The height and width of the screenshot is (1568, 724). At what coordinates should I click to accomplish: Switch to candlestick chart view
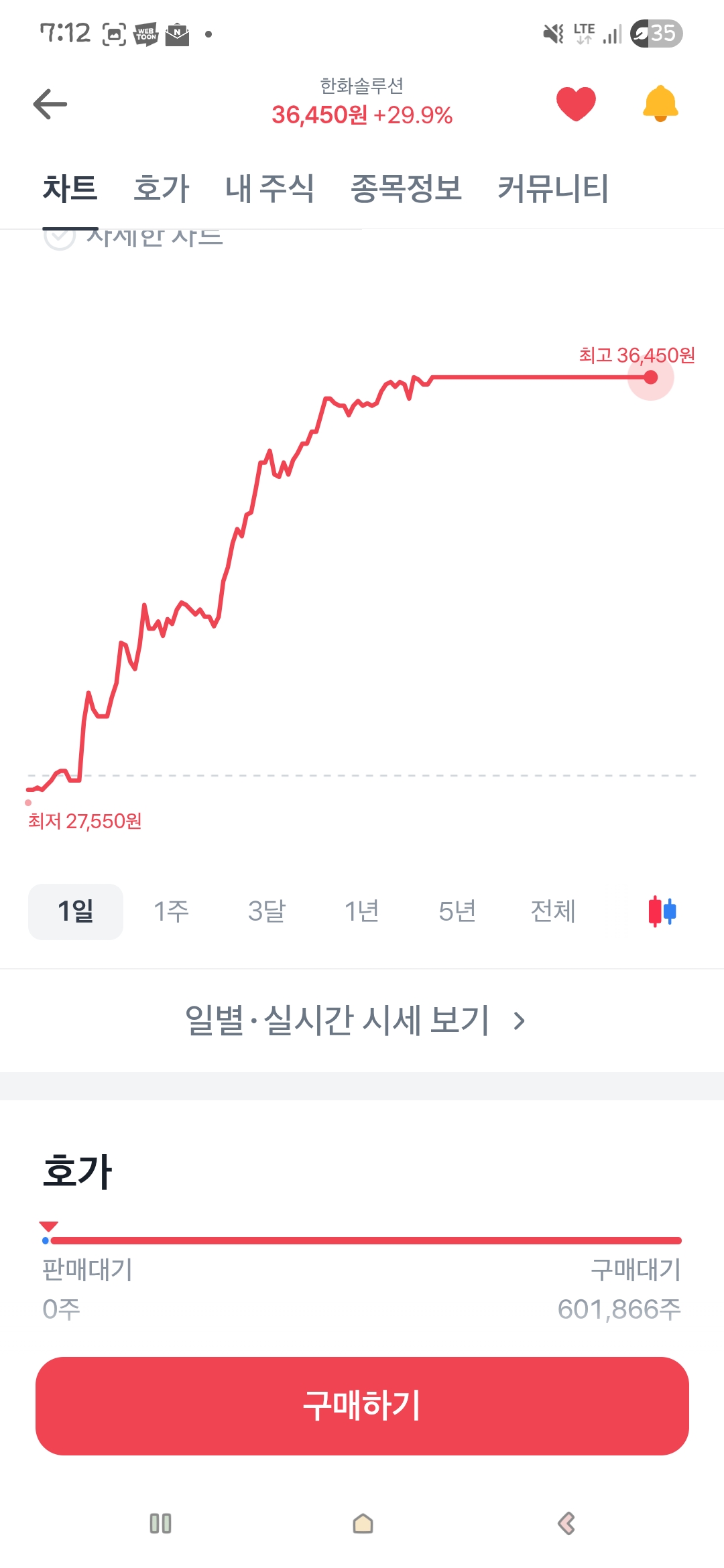662,911
